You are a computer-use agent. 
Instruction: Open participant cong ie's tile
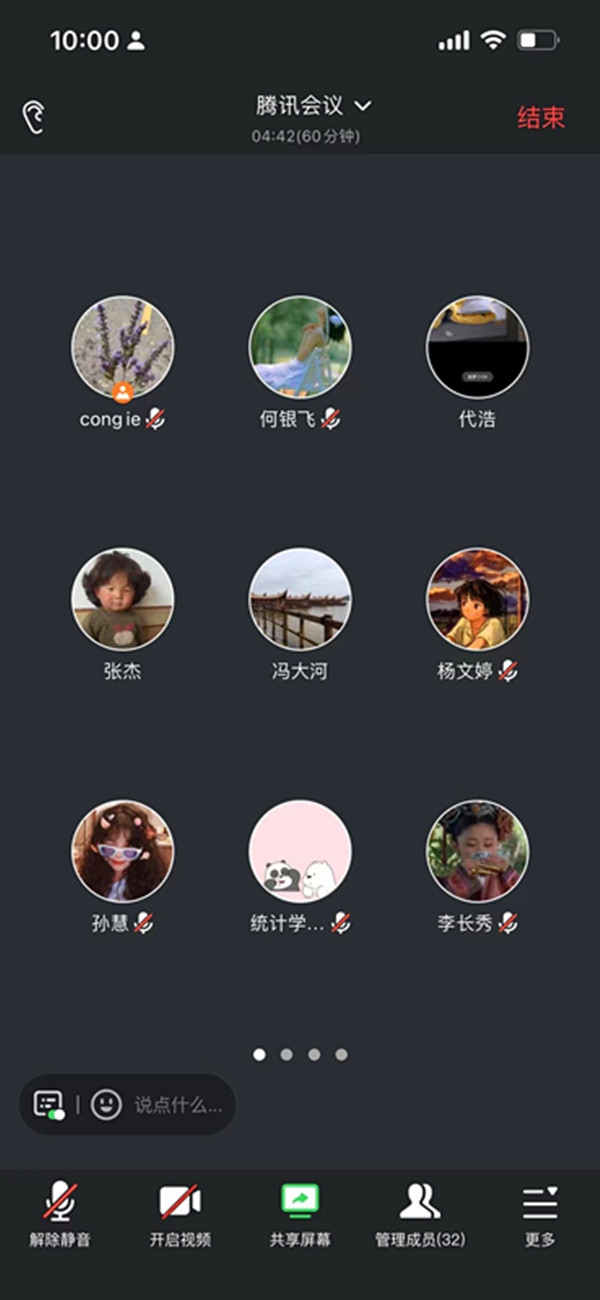122,347
